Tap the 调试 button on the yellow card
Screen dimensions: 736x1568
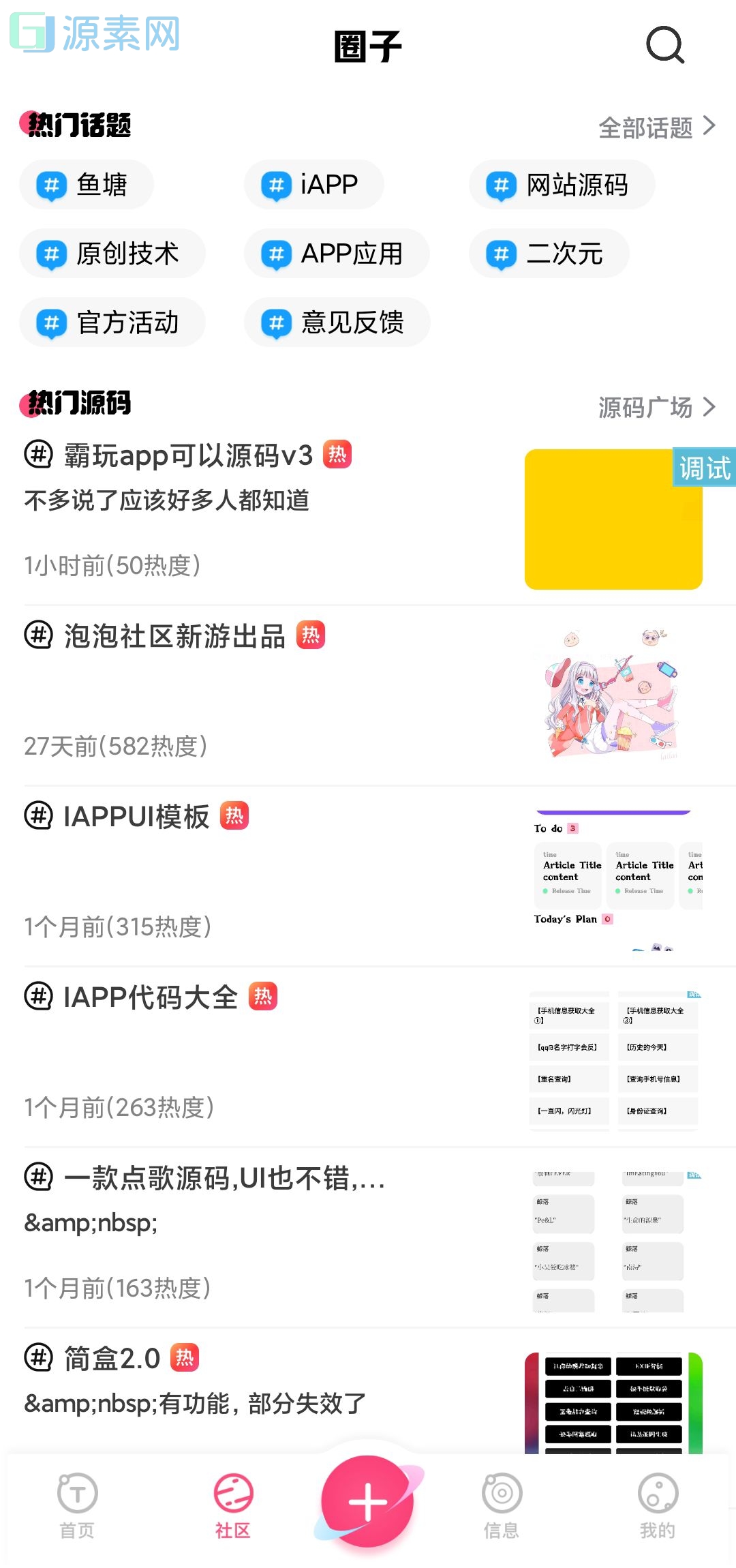pos(705,469)
